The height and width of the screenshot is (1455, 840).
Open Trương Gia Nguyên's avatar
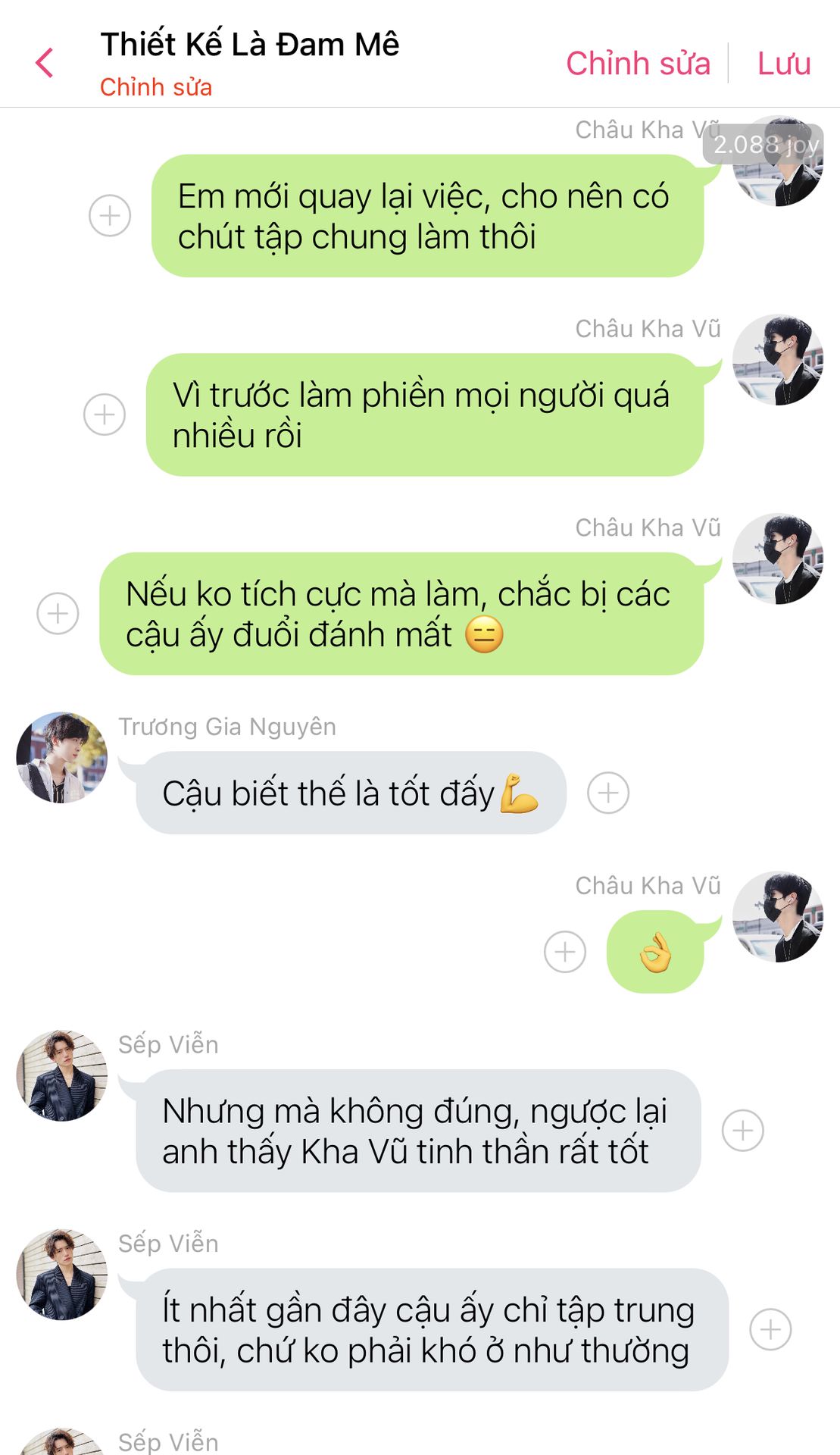[61, 757]
